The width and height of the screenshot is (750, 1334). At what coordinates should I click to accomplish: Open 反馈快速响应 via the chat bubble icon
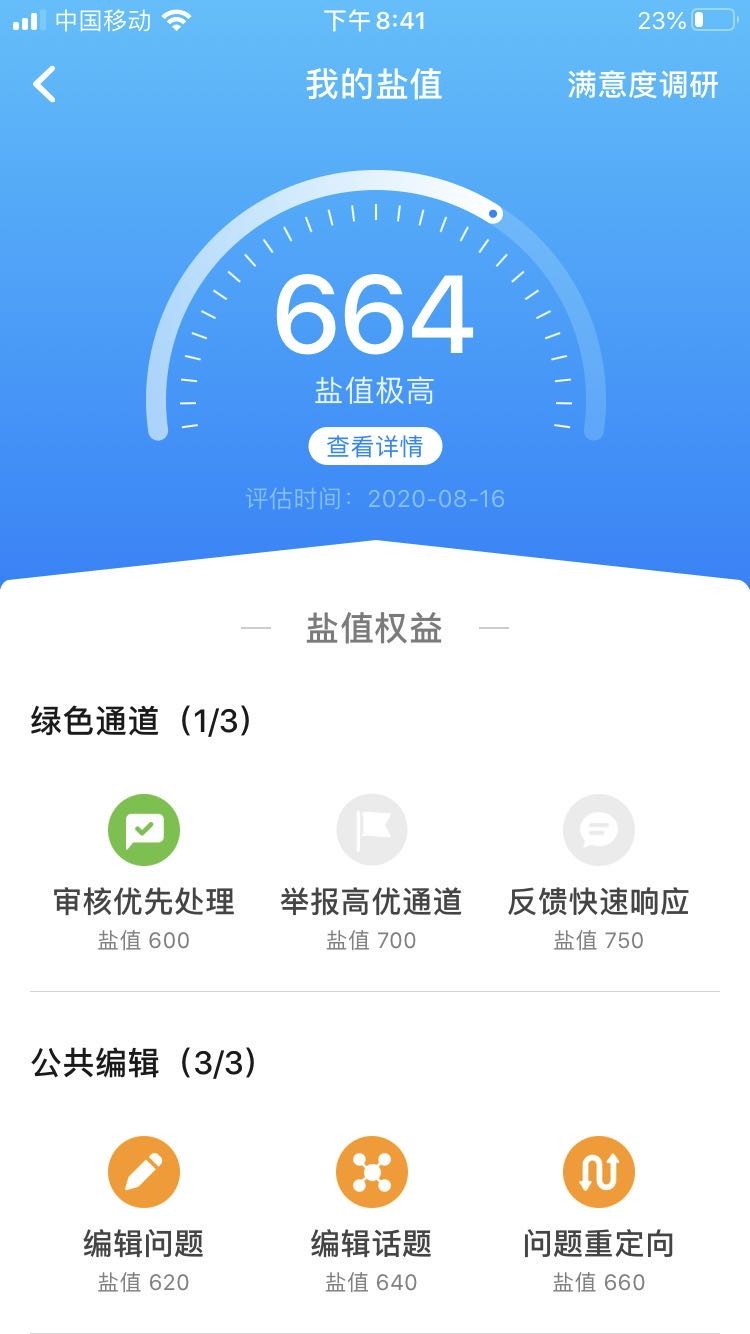tap(599, 829)
